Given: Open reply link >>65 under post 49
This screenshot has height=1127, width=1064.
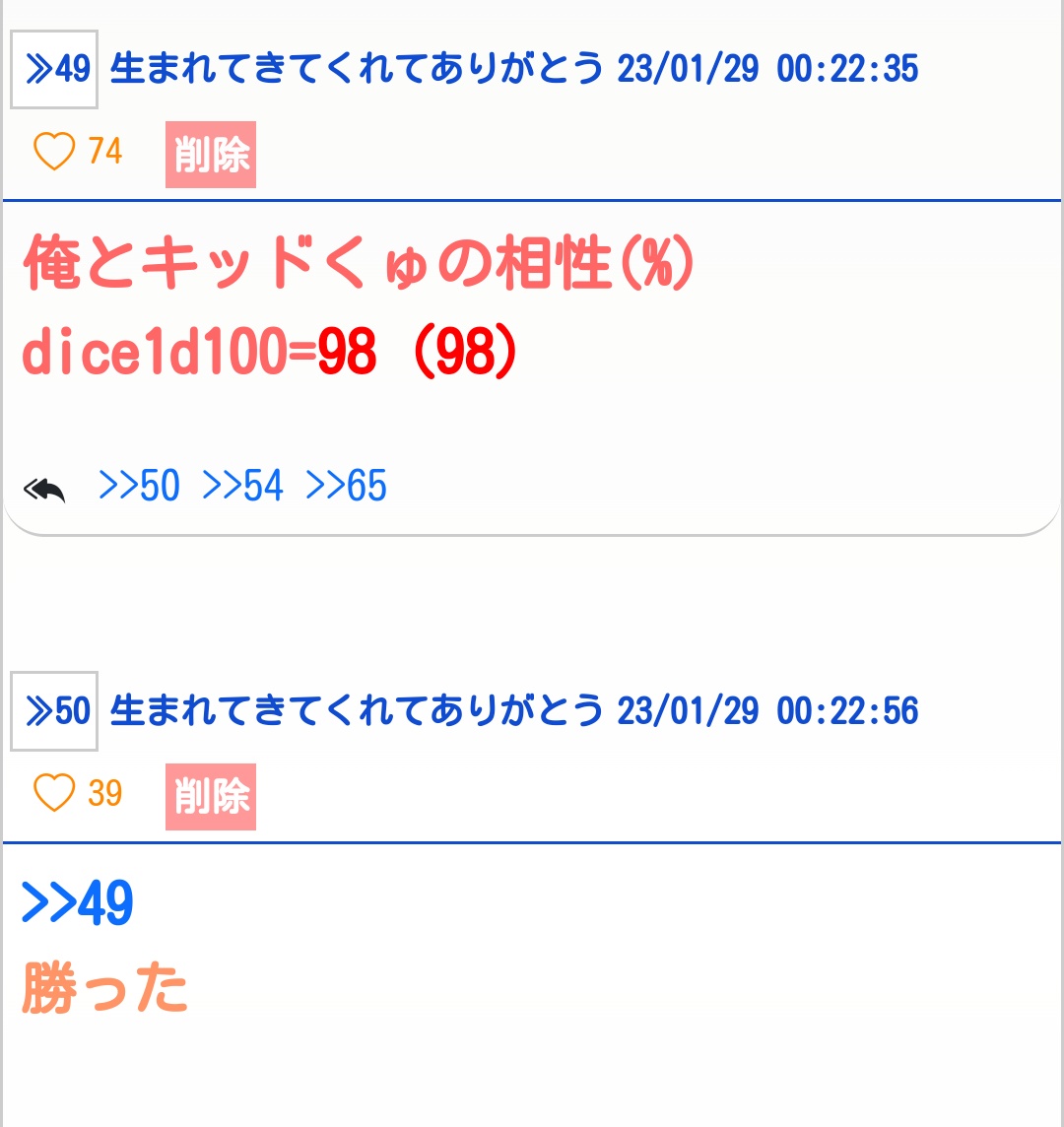Looking at the screenshot, I should click(x=346, y=487).
